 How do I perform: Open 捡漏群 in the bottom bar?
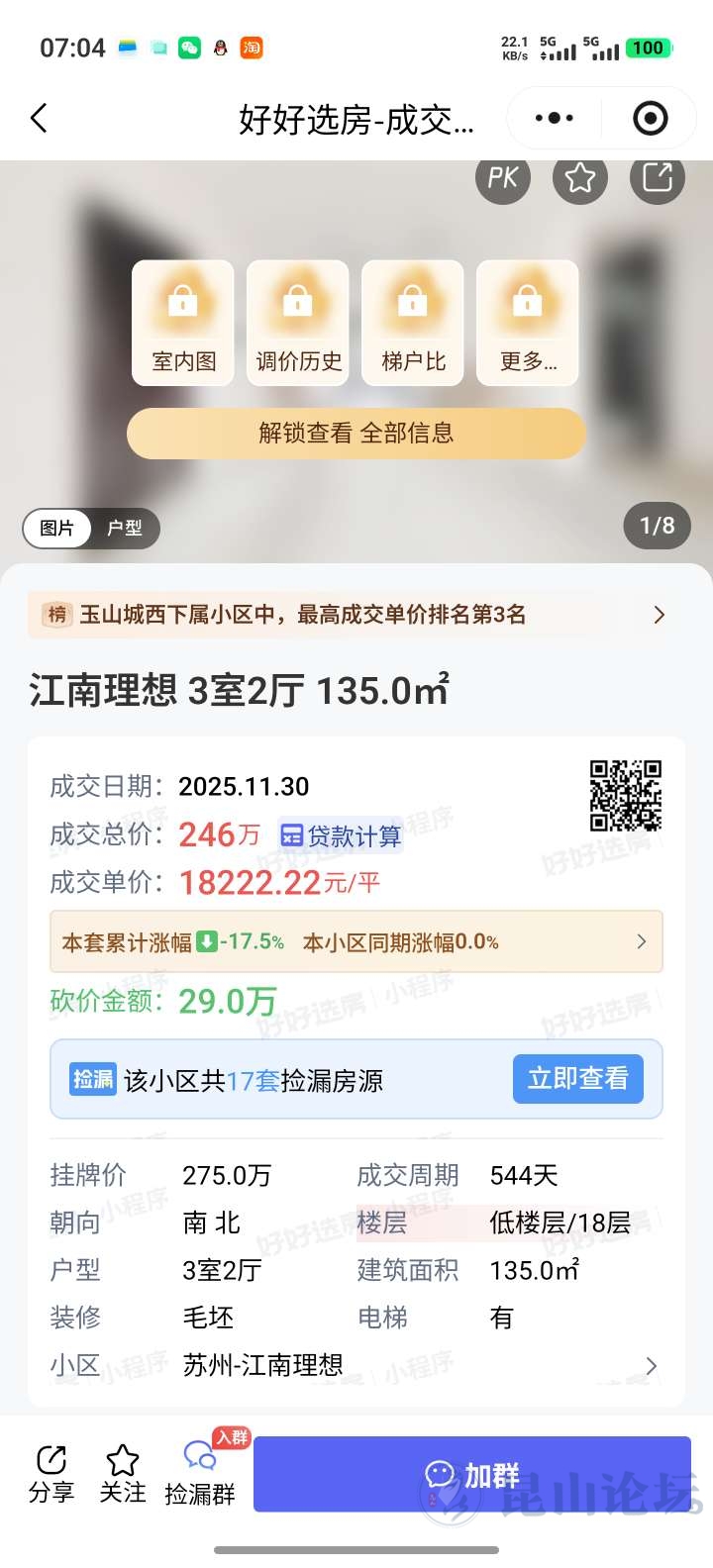[200, 1474]
